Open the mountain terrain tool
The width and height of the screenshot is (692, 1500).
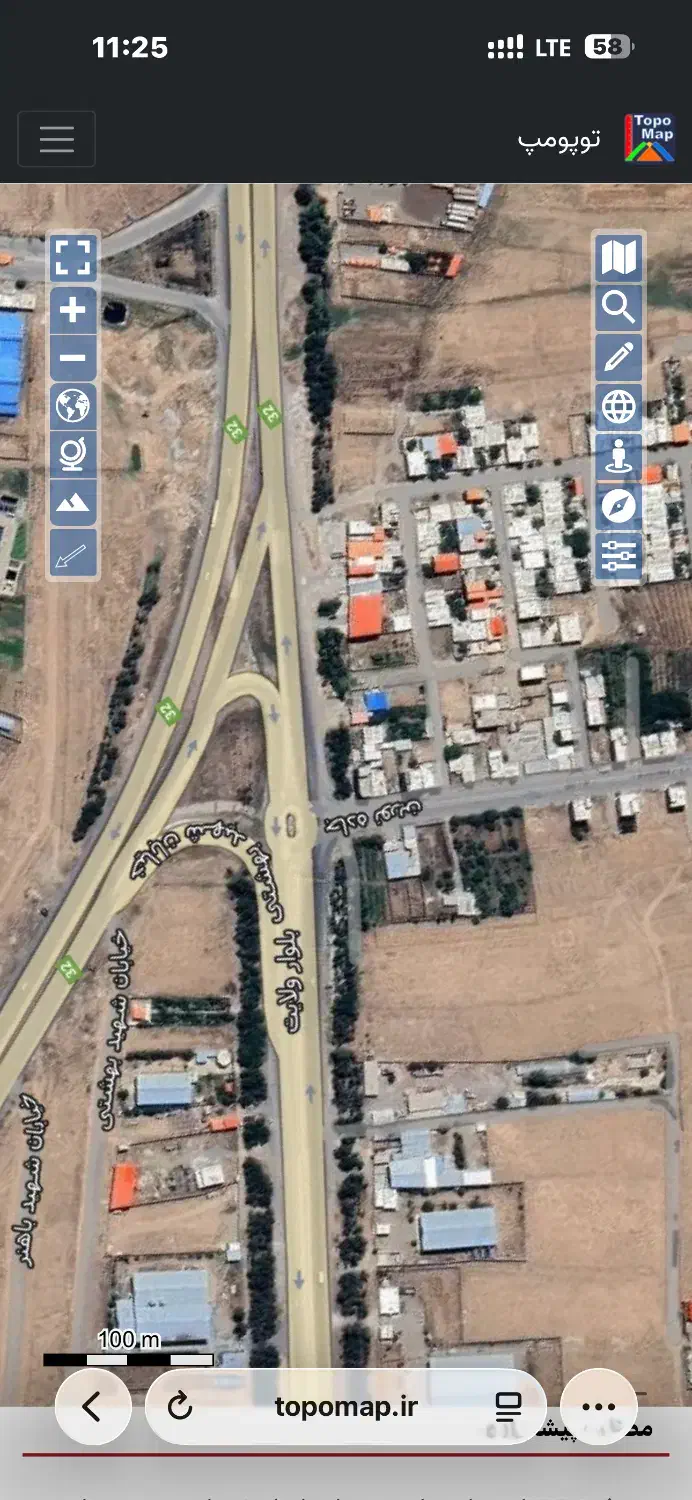(73, 503)
